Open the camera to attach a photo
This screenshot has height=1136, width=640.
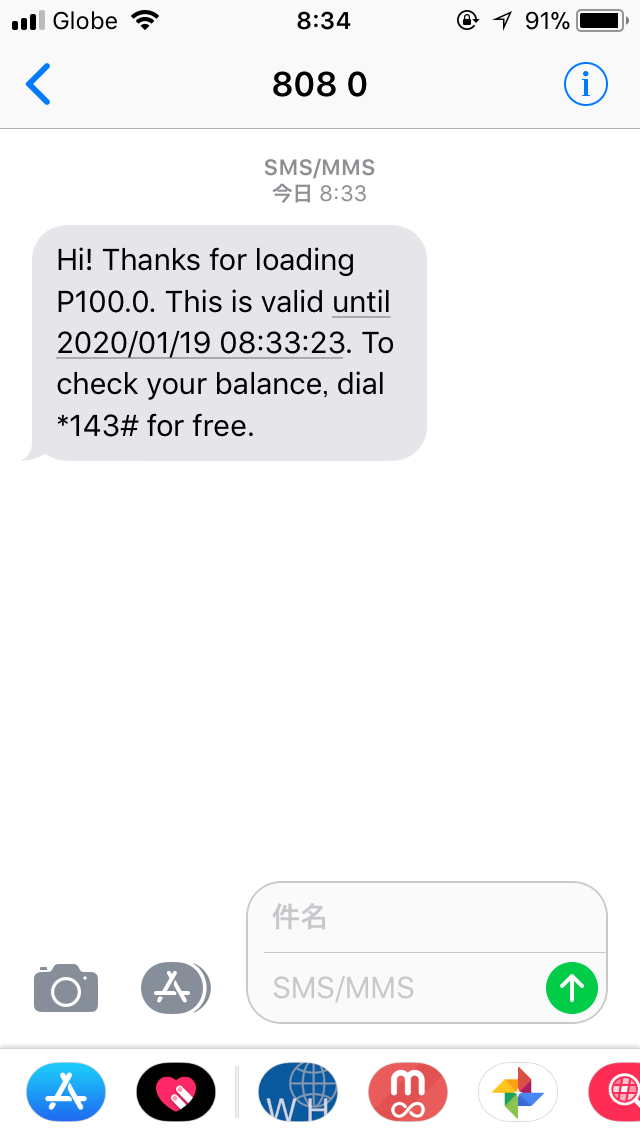click(x=66, y=987)
